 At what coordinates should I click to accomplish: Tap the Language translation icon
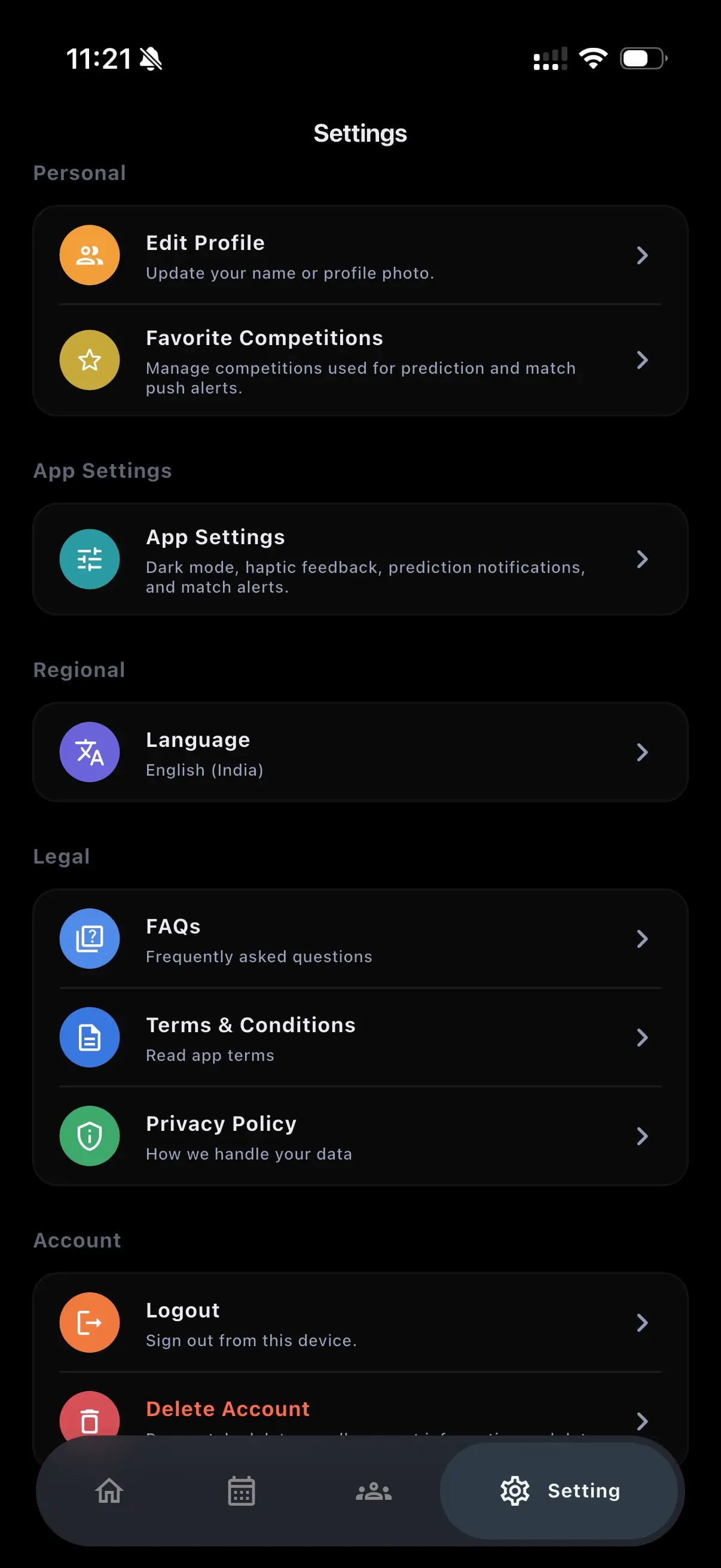[90, 752]
